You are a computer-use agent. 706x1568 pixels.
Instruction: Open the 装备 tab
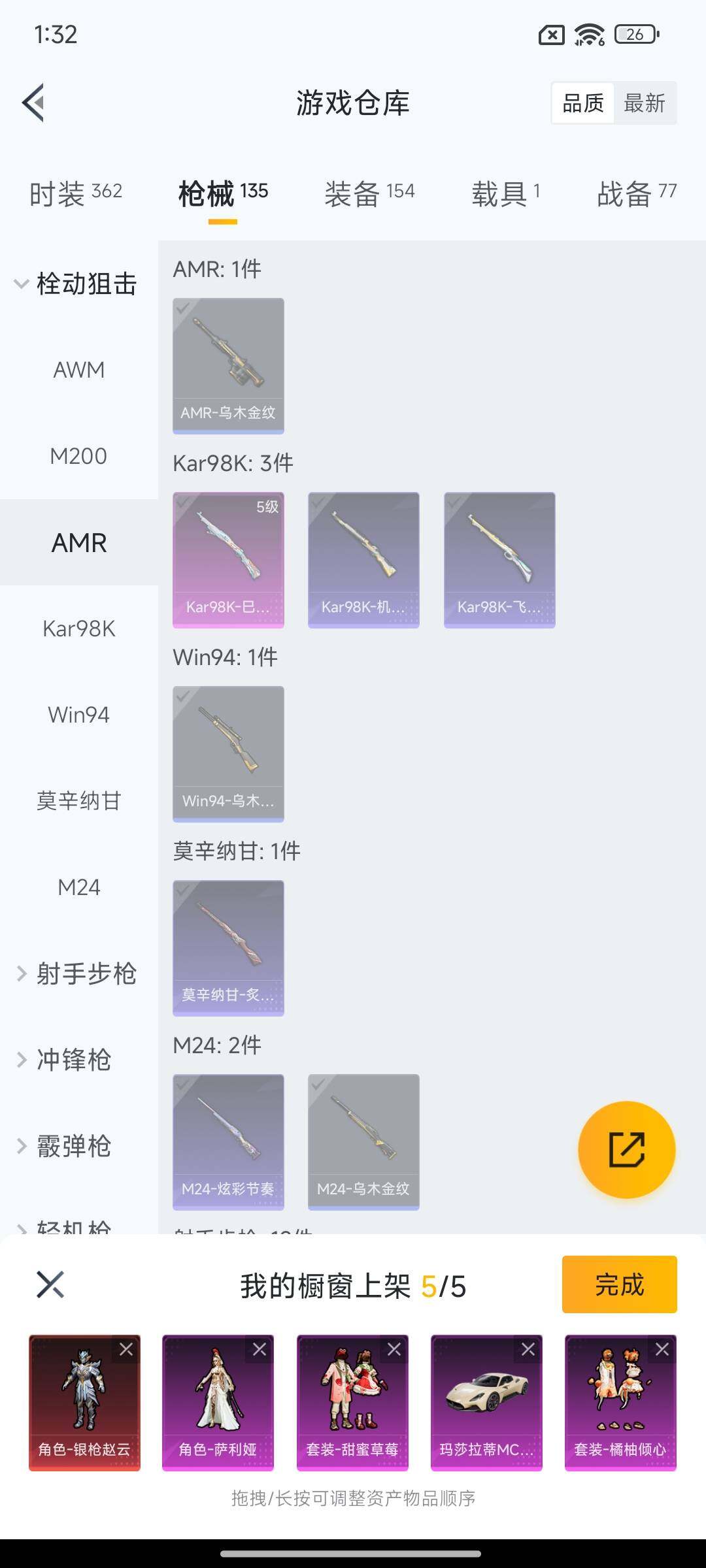click(369, 193)
